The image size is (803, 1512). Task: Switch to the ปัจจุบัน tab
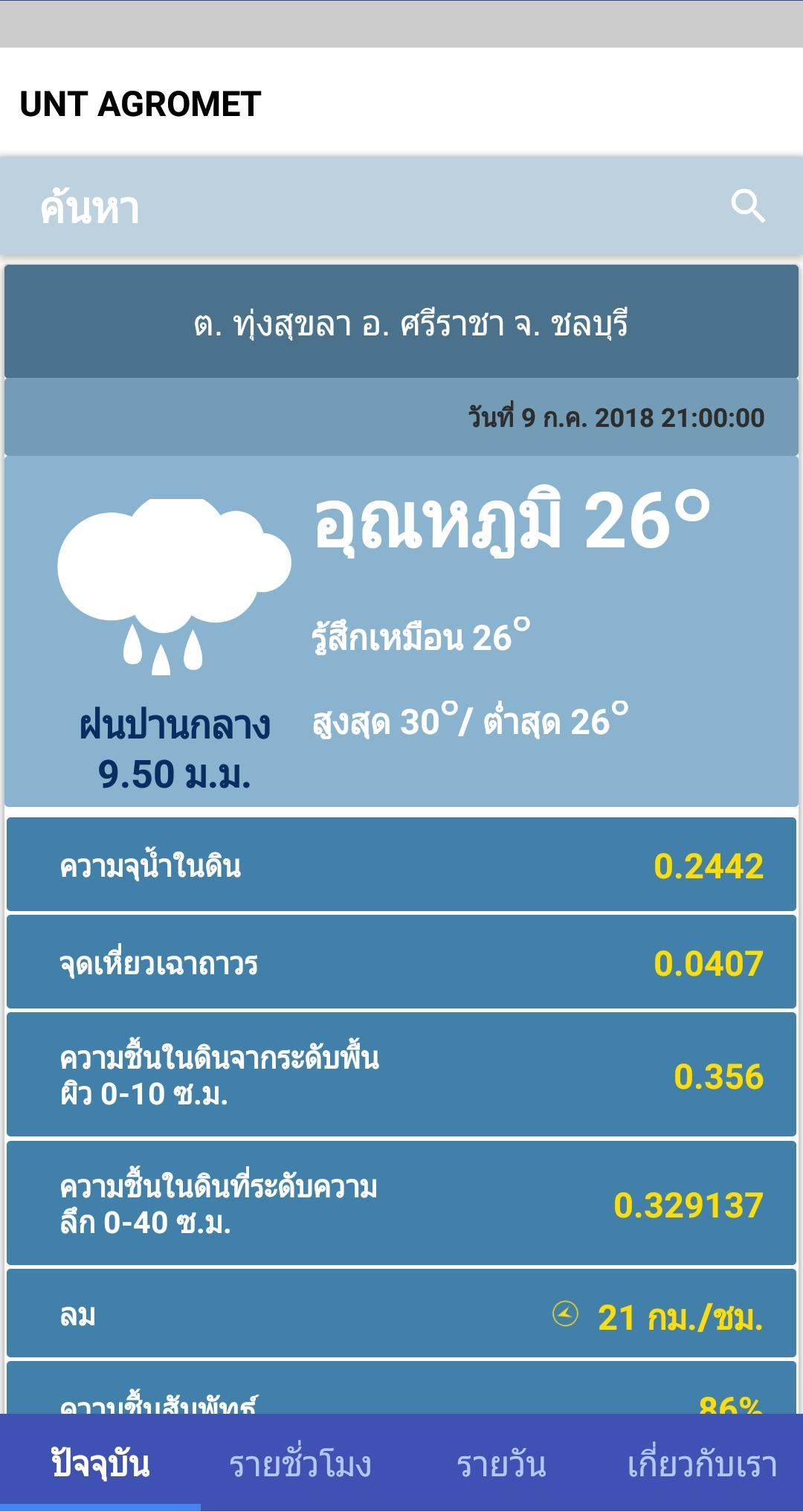[100, 1463]
